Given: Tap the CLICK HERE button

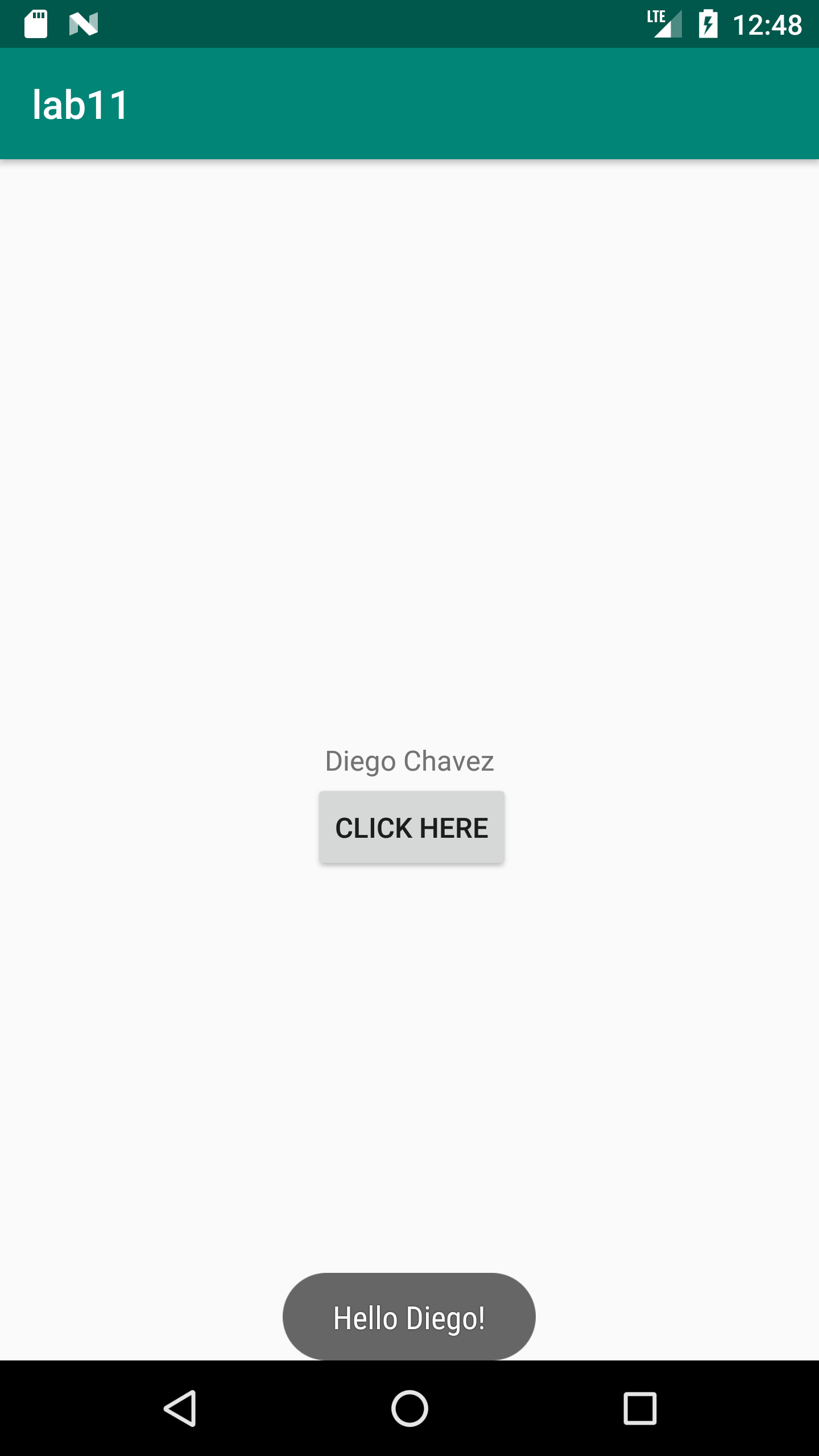Looking at the screenshot, I should (411, 827).
